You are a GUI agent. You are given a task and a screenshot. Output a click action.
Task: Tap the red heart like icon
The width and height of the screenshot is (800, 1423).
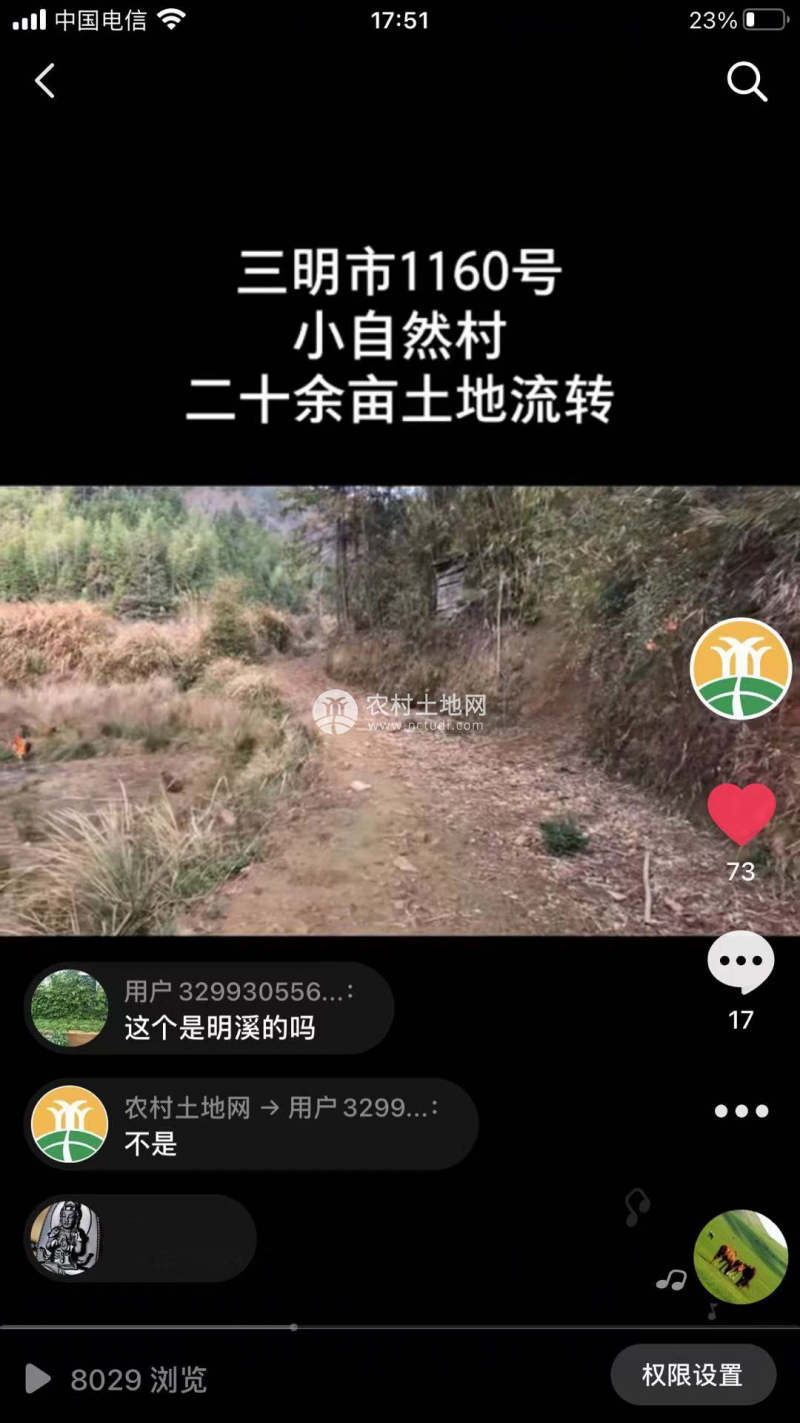point(741,813)
